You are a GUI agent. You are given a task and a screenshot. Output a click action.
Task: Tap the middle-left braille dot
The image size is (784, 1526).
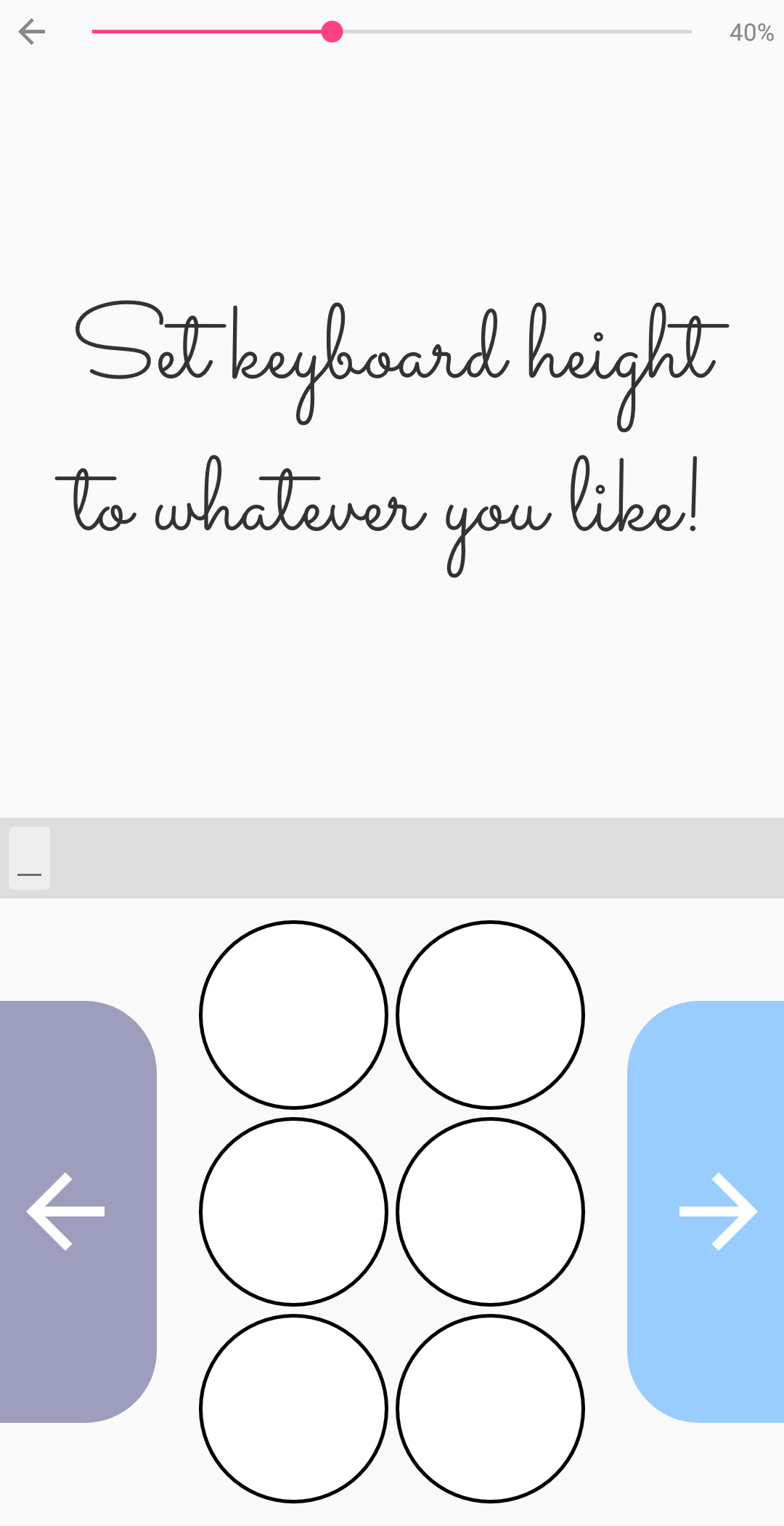point(293,1212)
